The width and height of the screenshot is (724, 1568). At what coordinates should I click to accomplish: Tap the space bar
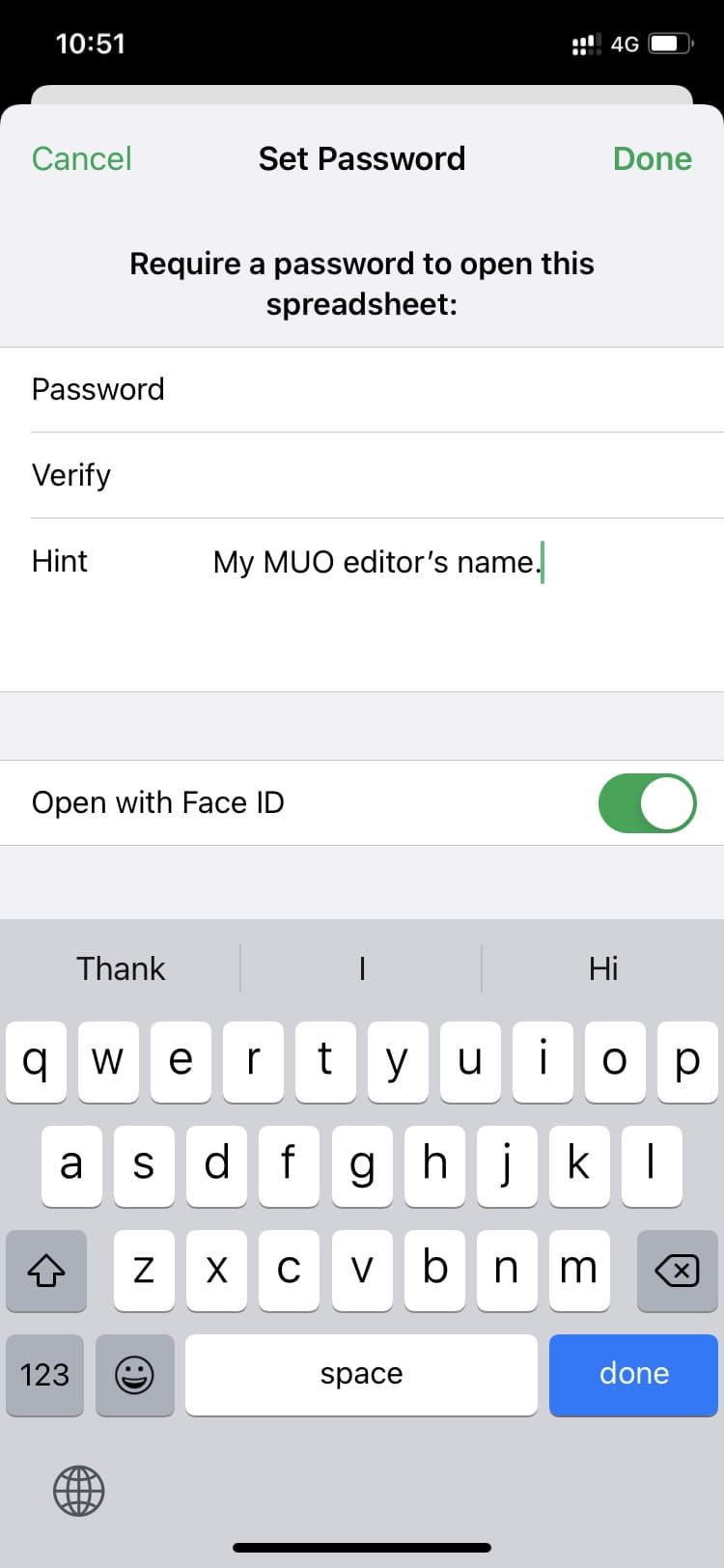click(361, 1374)
